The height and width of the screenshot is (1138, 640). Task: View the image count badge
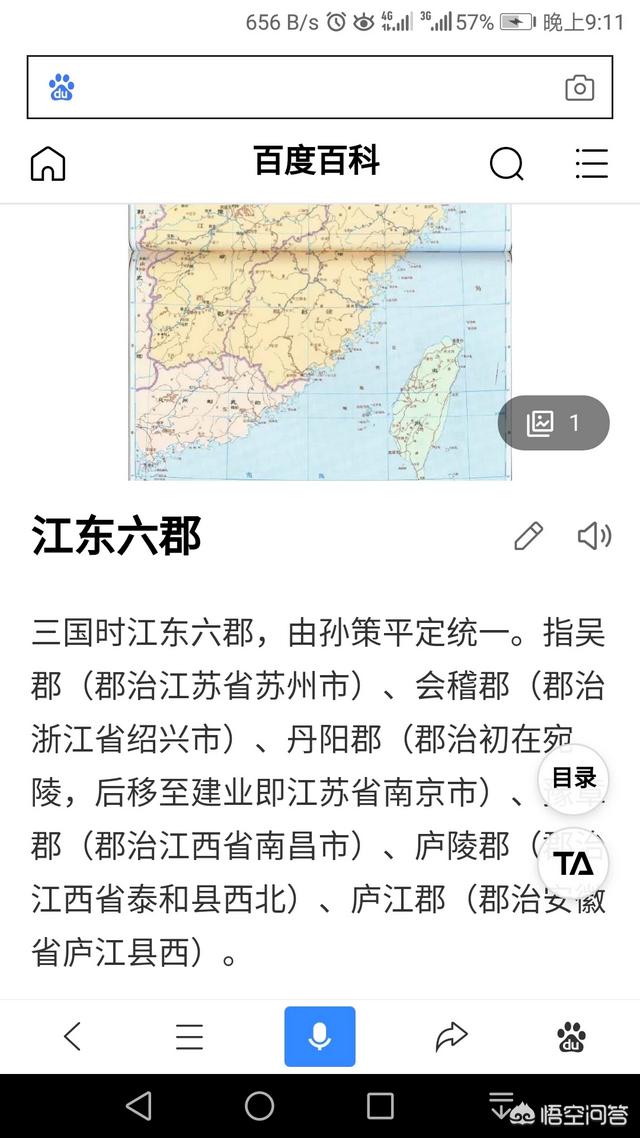pos(553,422)
